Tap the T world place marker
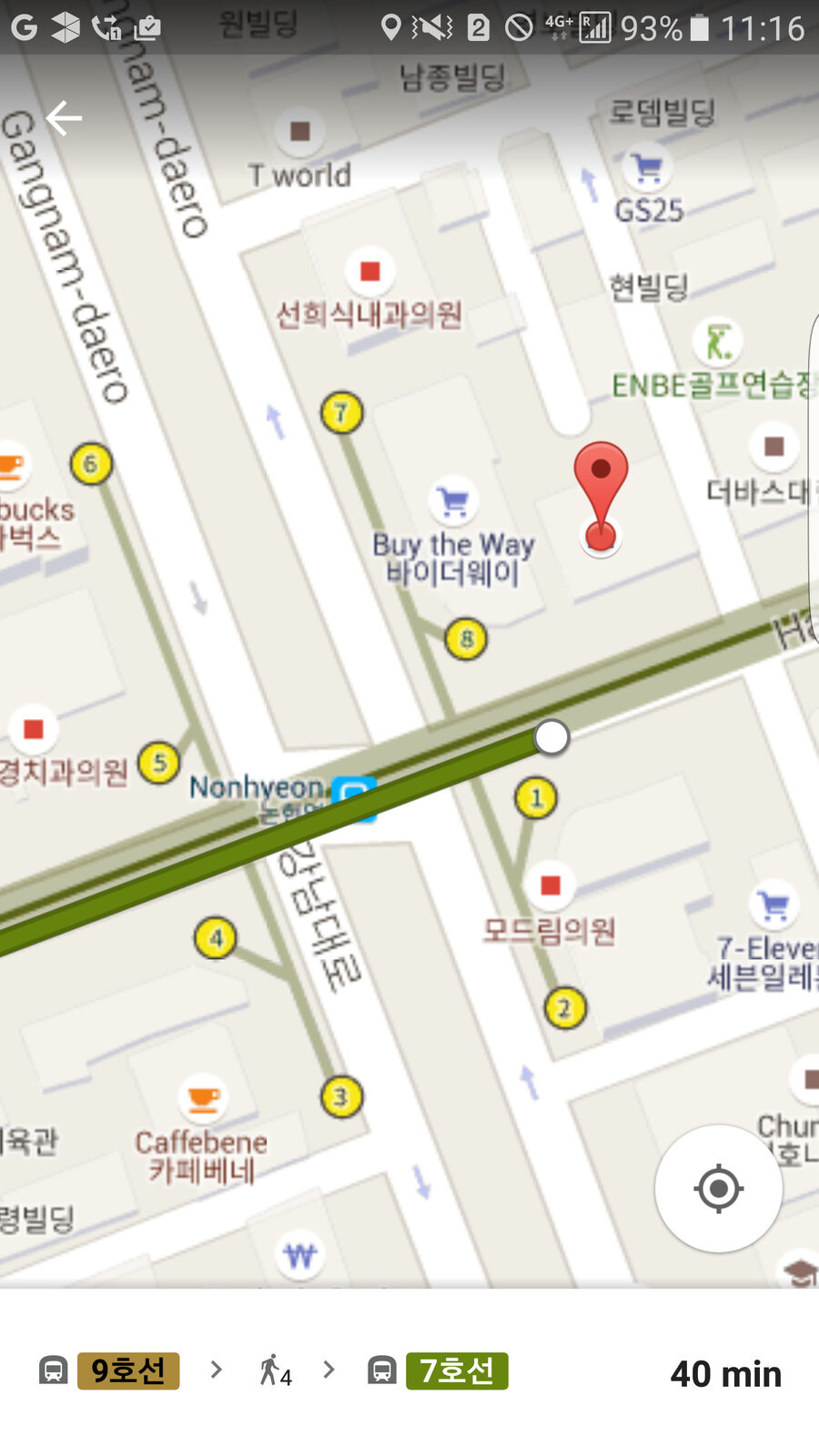This screenshot has width=819, height=1456. point(300,131)
